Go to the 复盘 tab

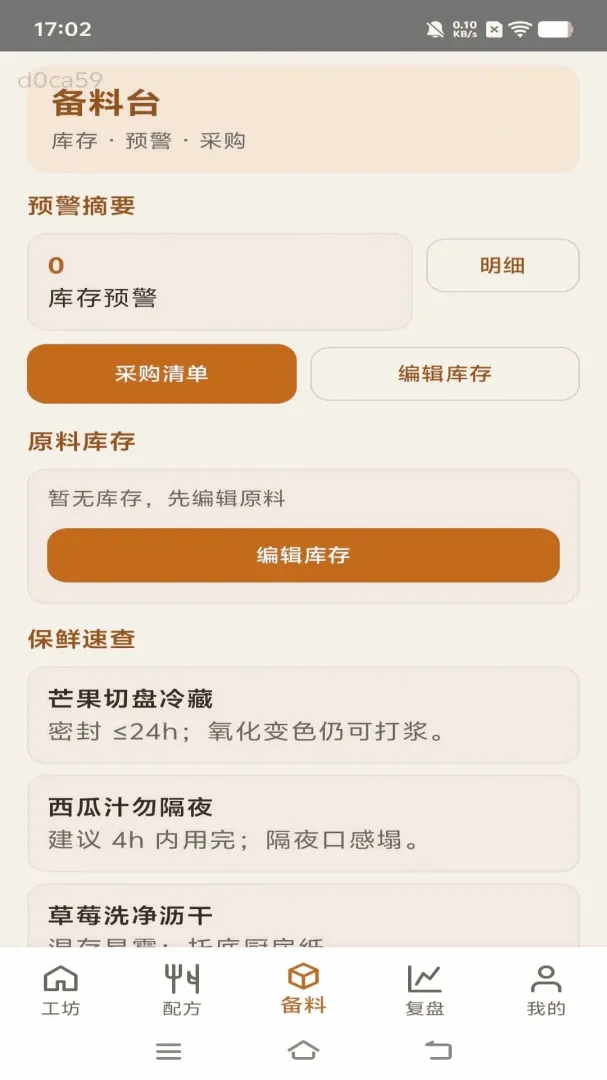point(424,990)
